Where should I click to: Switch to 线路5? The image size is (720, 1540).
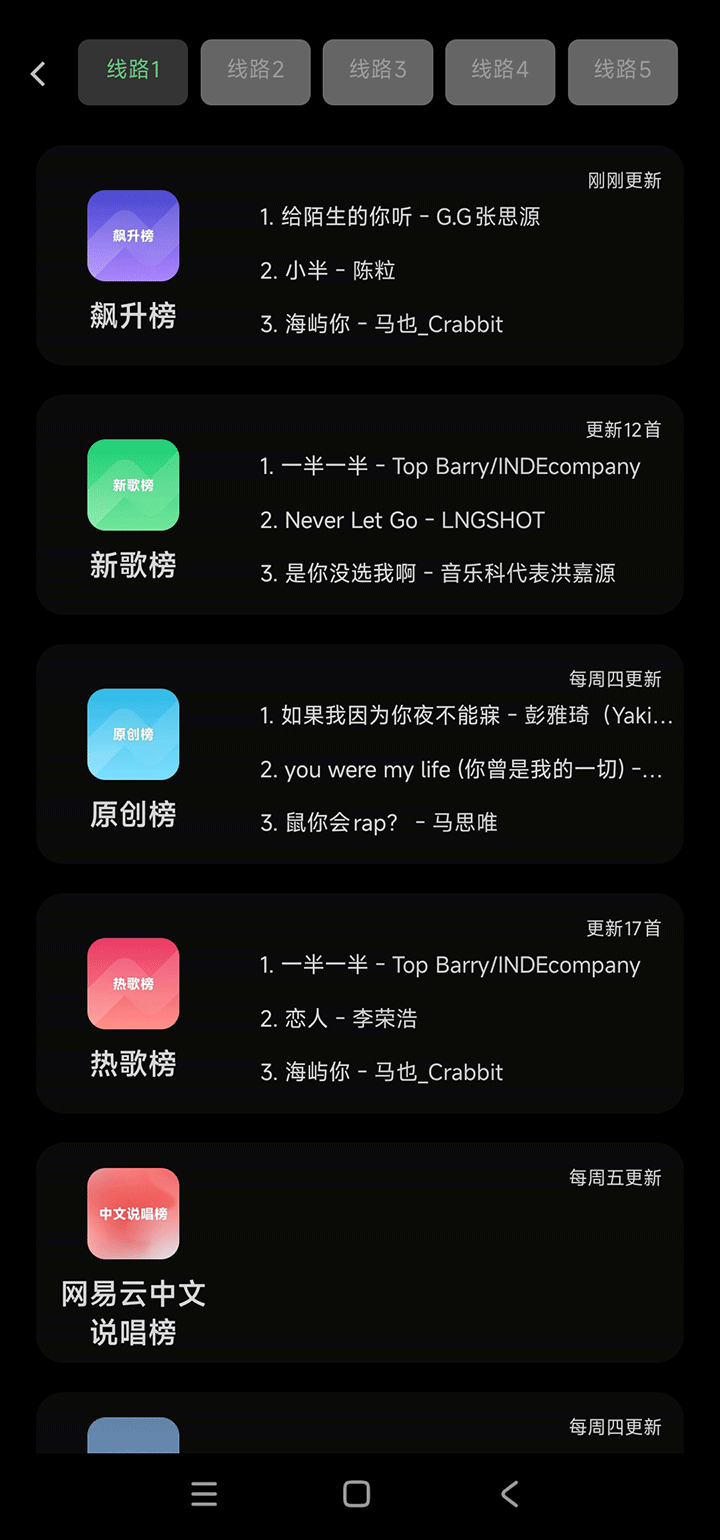coord(622,72)
